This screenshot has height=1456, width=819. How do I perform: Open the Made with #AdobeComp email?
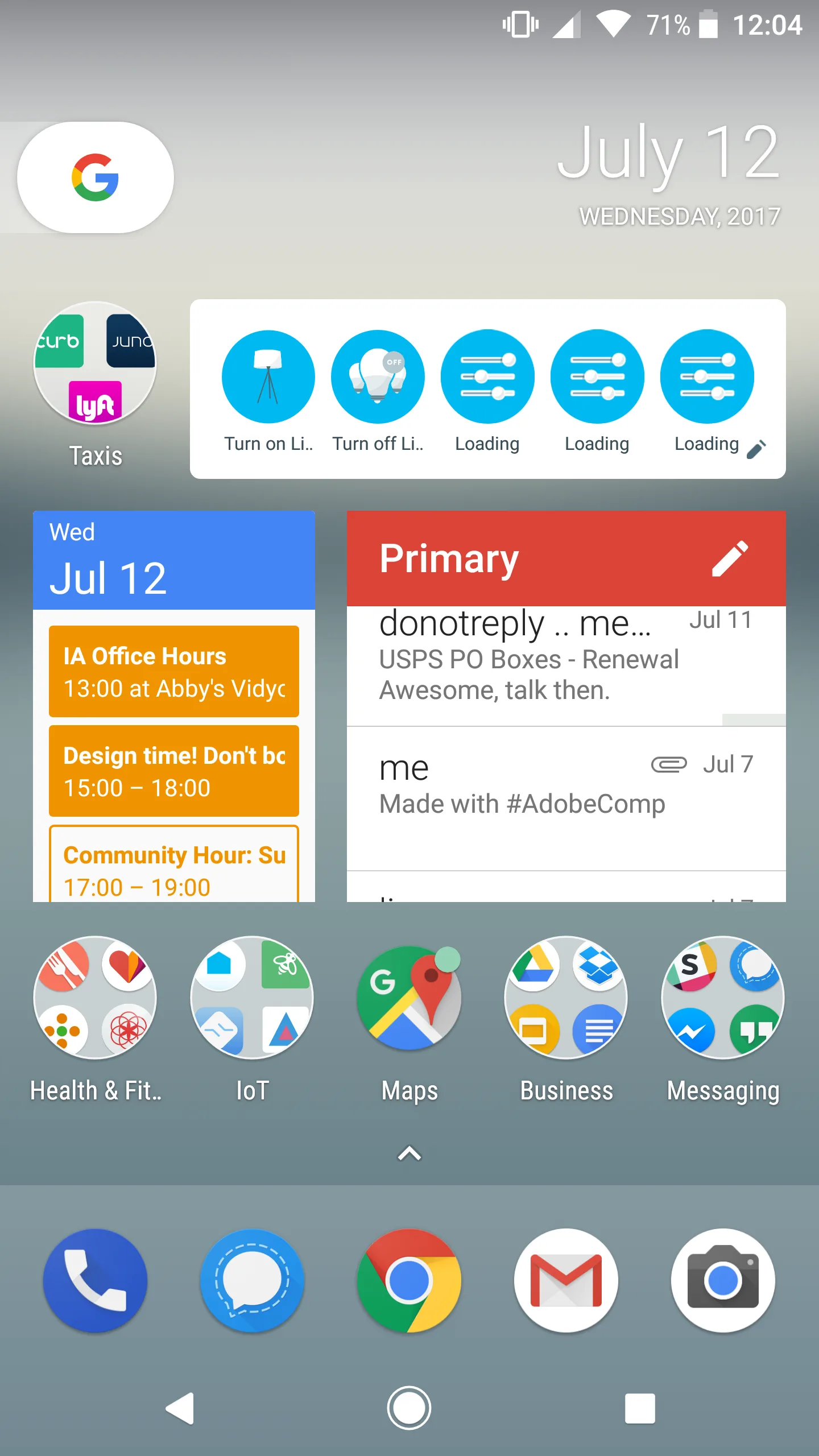pyautogui.click(x=566, y=799)
